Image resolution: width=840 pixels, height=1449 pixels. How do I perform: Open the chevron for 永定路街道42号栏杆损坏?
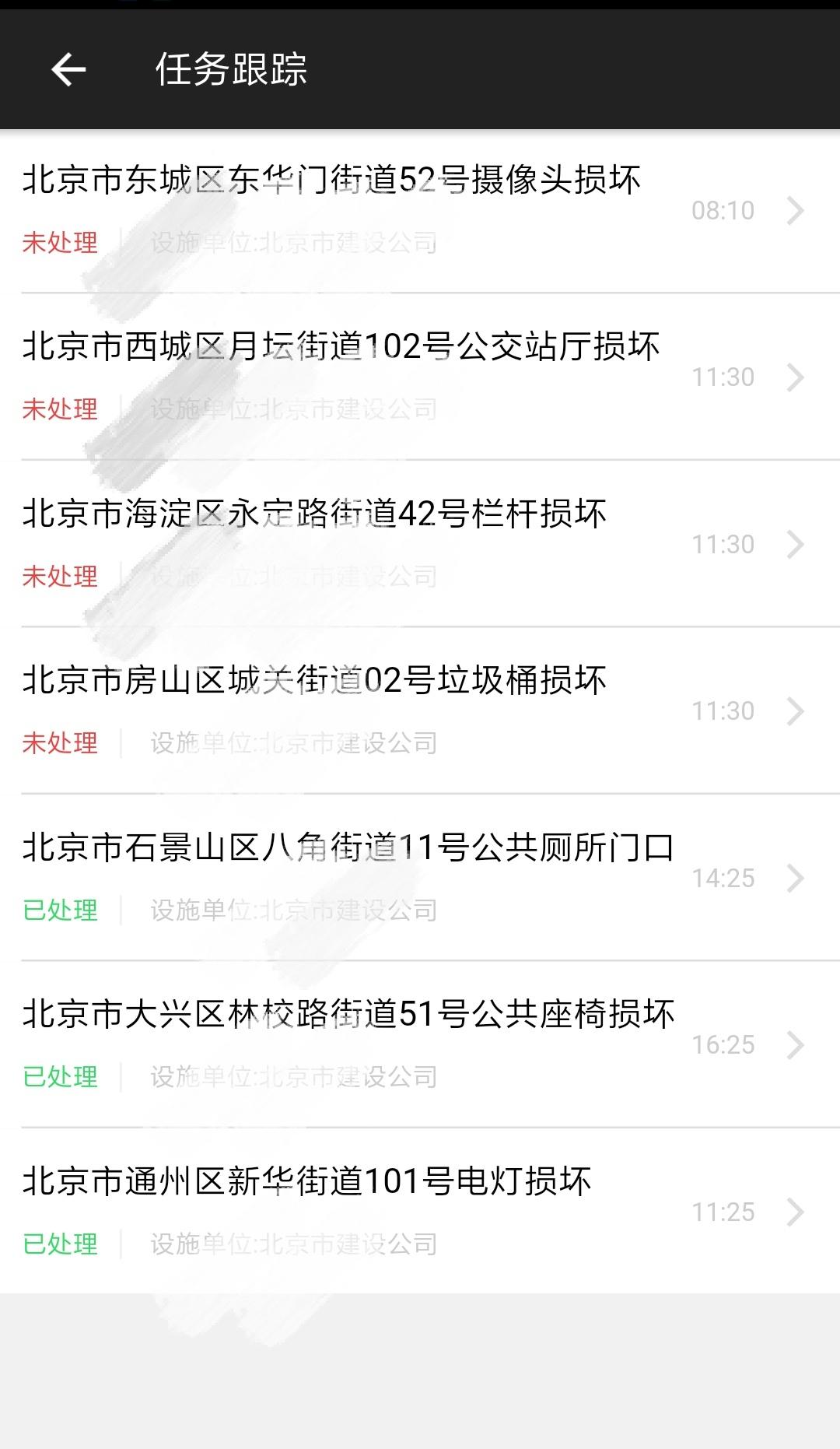793,543
